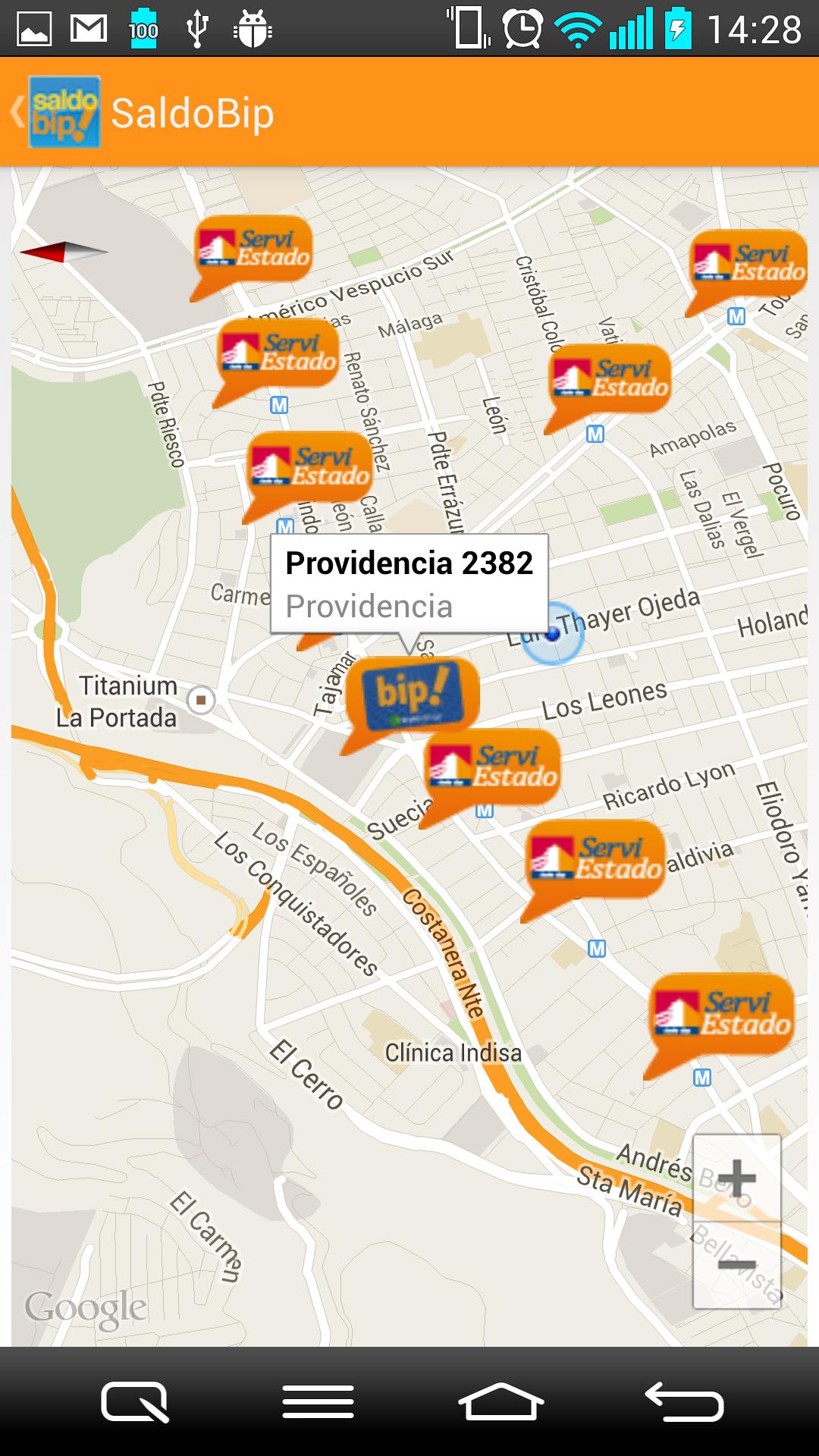Tap the bip! card map marker

click(411, 695)
